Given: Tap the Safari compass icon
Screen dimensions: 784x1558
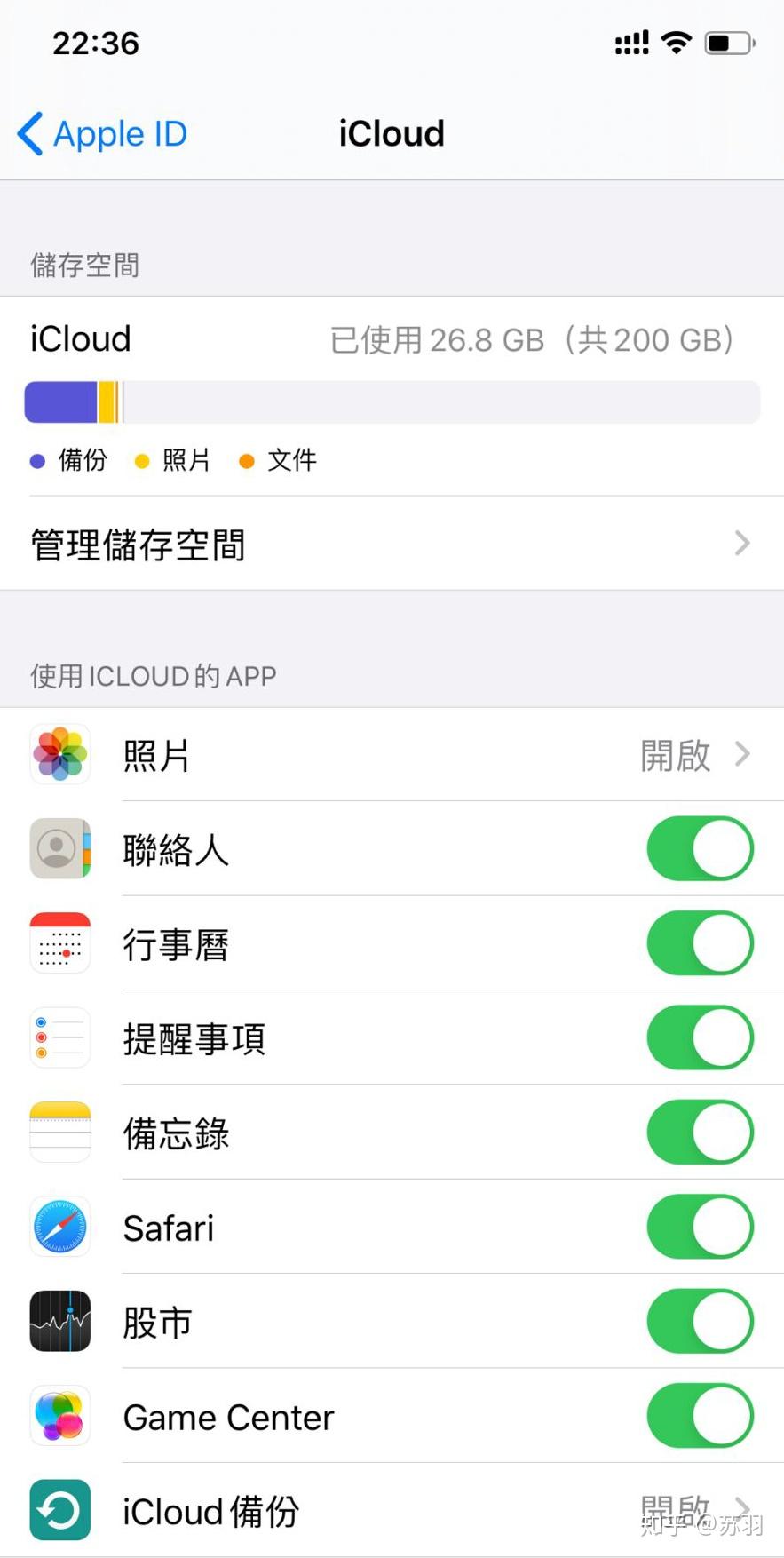Looking at the screenshot, I should point(59,1226).
